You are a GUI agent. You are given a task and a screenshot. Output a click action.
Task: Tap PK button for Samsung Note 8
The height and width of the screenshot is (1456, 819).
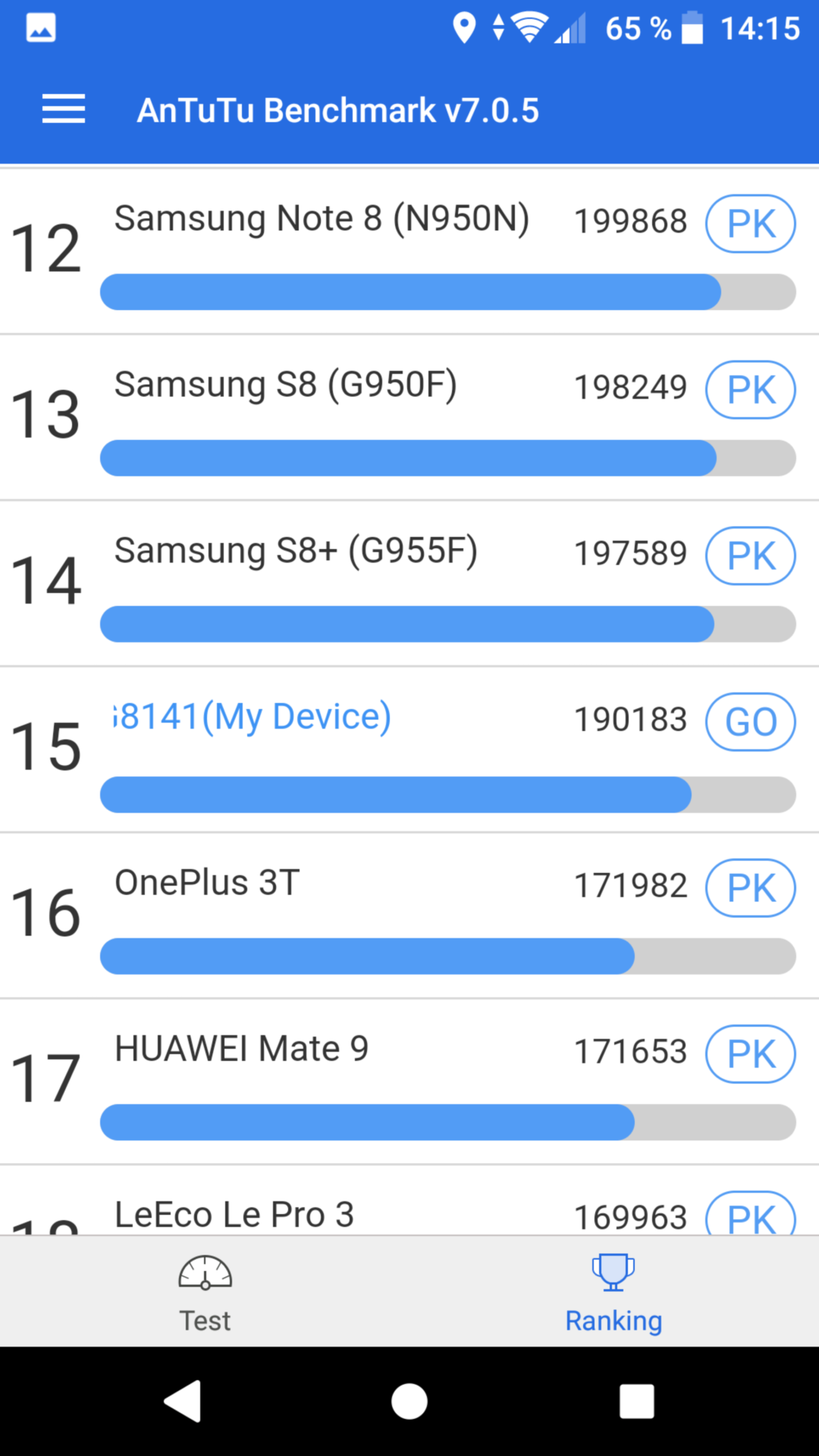750,224
